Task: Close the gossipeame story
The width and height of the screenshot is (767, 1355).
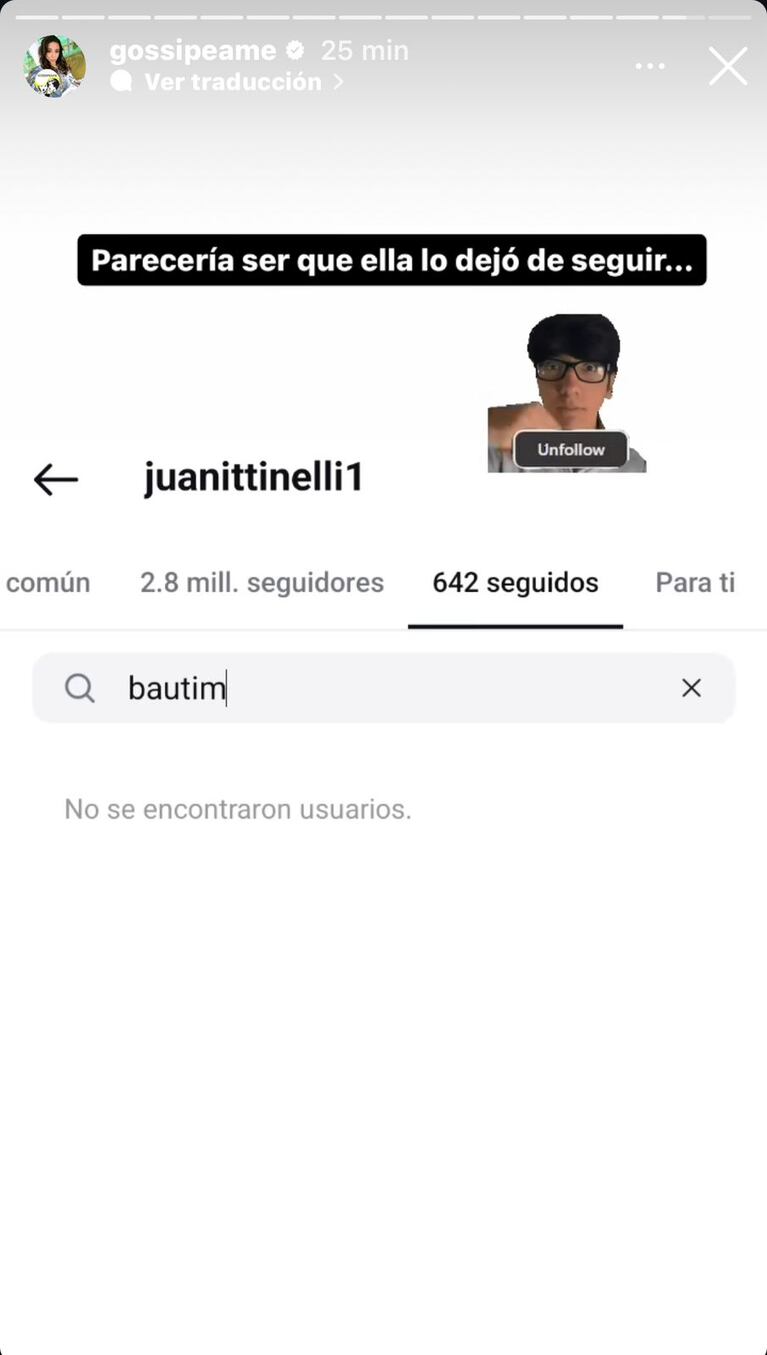Action: (x=728, y=67)
